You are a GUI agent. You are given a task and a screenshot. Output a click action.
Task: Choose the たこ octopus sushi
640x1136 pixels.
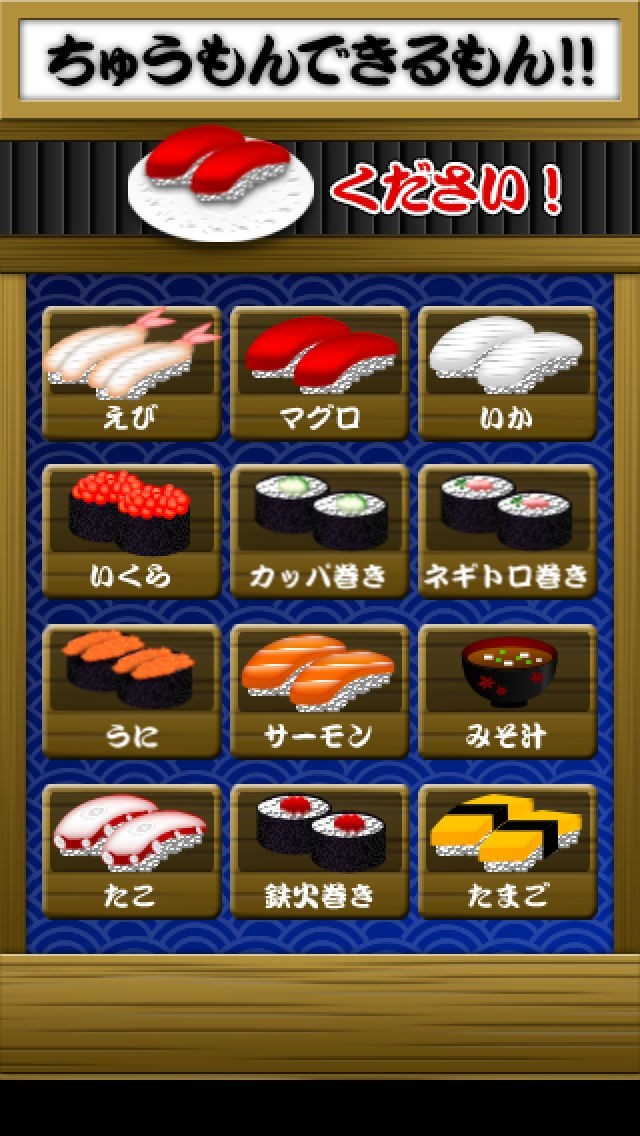coord(132,851)
